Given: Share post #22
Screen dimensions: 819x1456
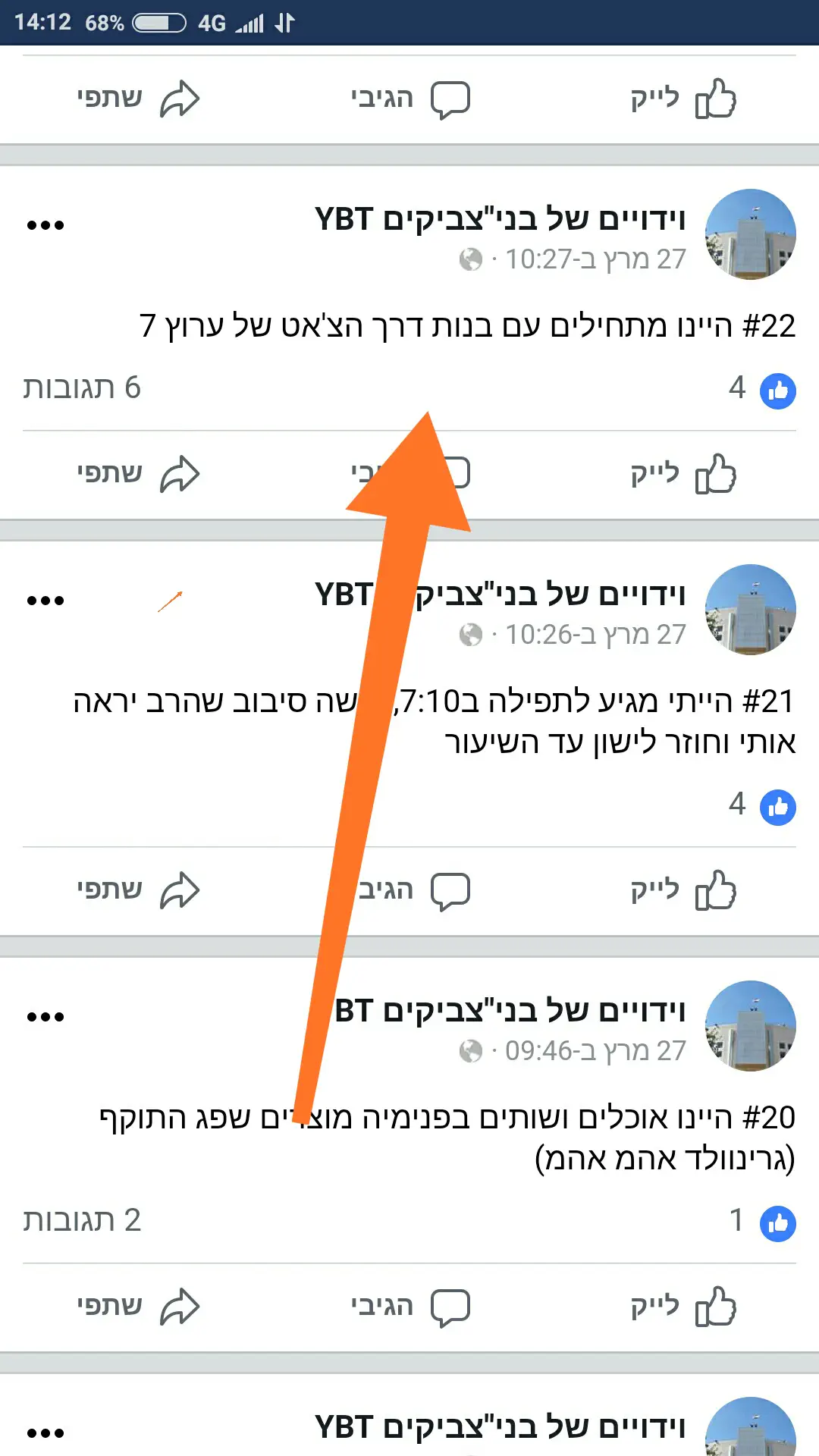Looking at the screenshot, I should point(139,474).
